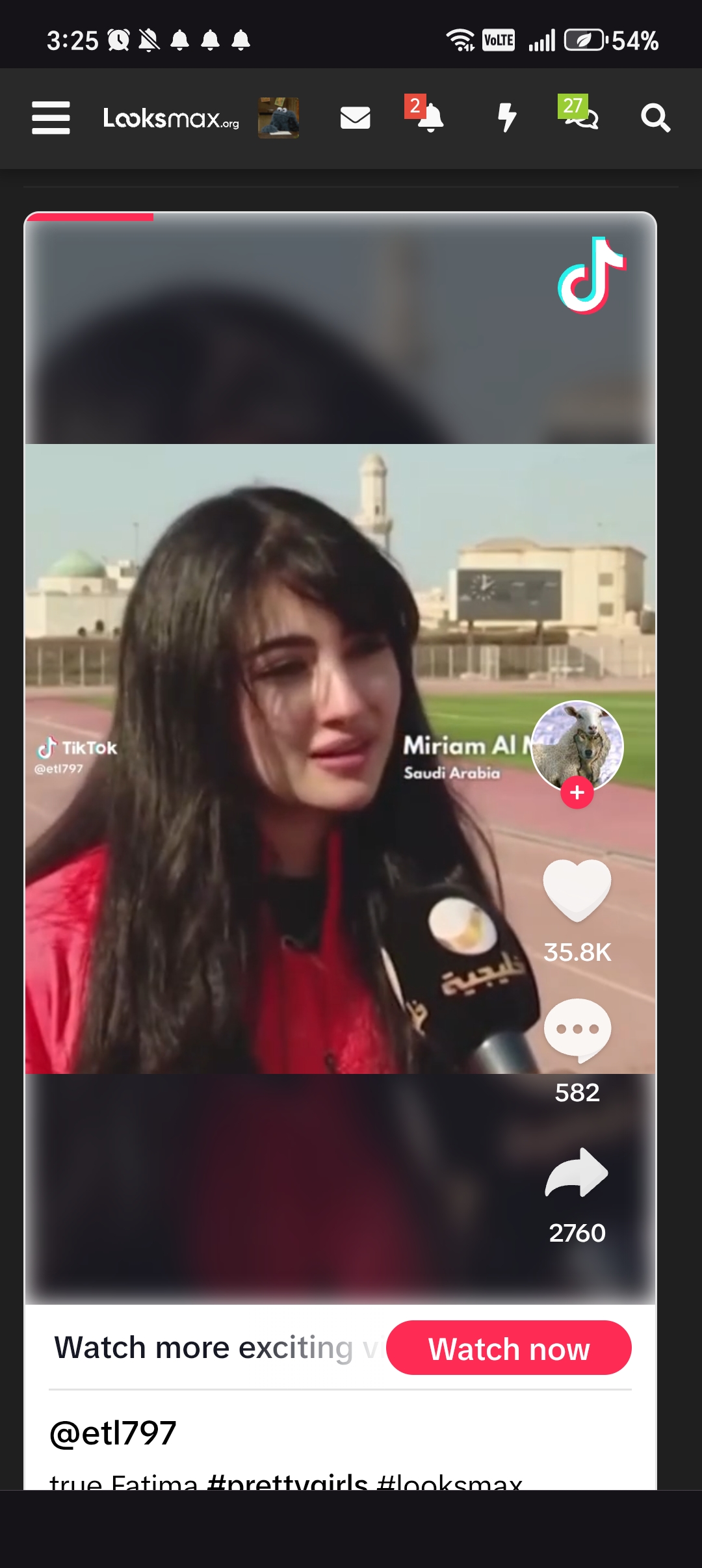Go to the Looksmax.org home page
The width and height of the screenshot is (702, 1568).
click(170, 118)
